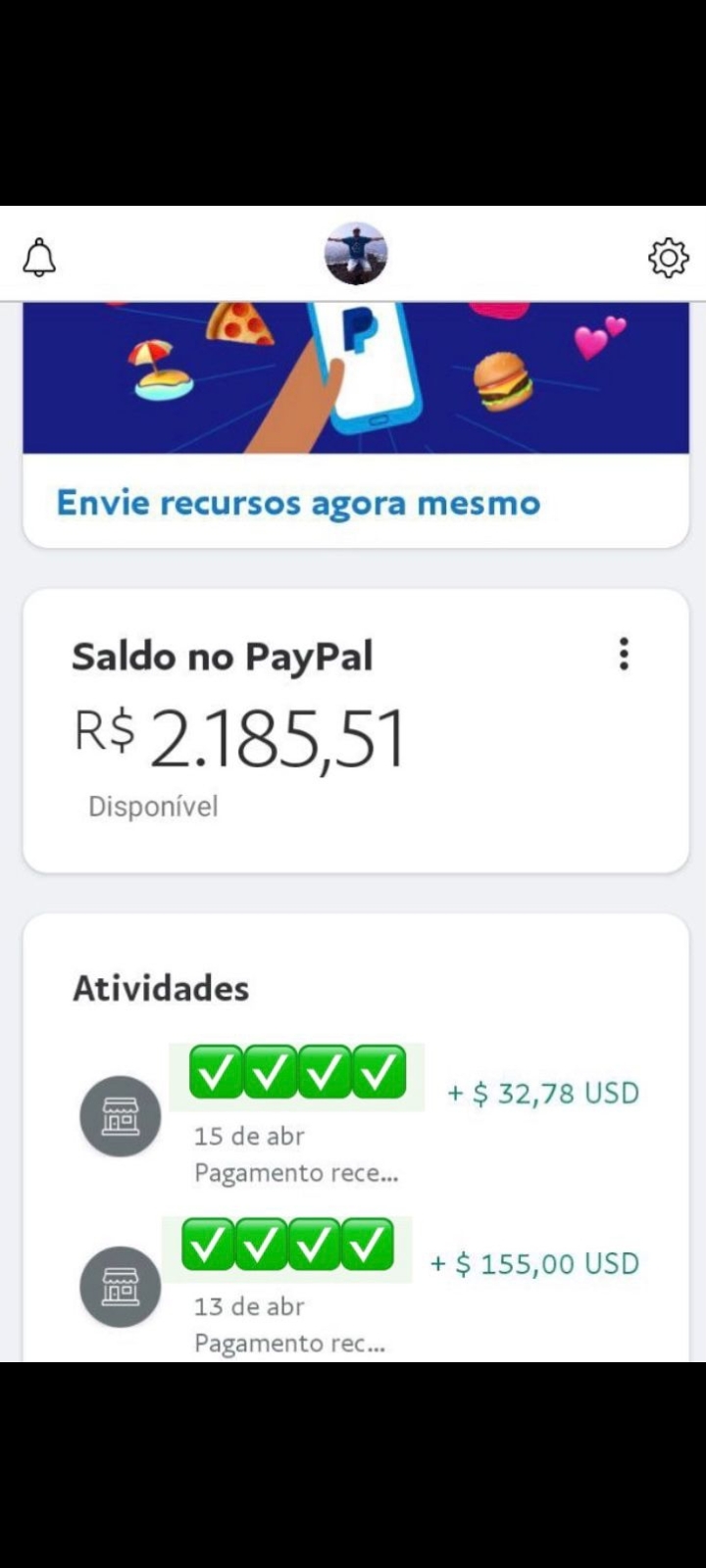Open the notifications bell
This screenshot has width=706, height=1568.
pyautogui.click(x=39, y=258)
